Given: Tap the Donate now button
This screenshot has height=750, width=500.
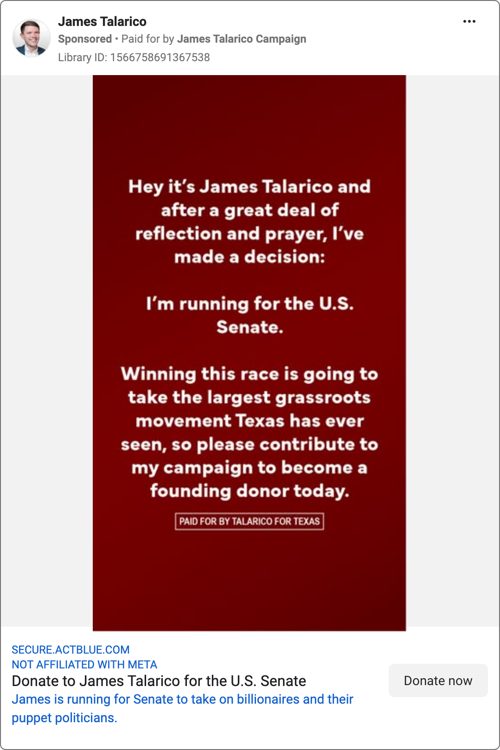Looking at the screenshot, I should (438, 680).
